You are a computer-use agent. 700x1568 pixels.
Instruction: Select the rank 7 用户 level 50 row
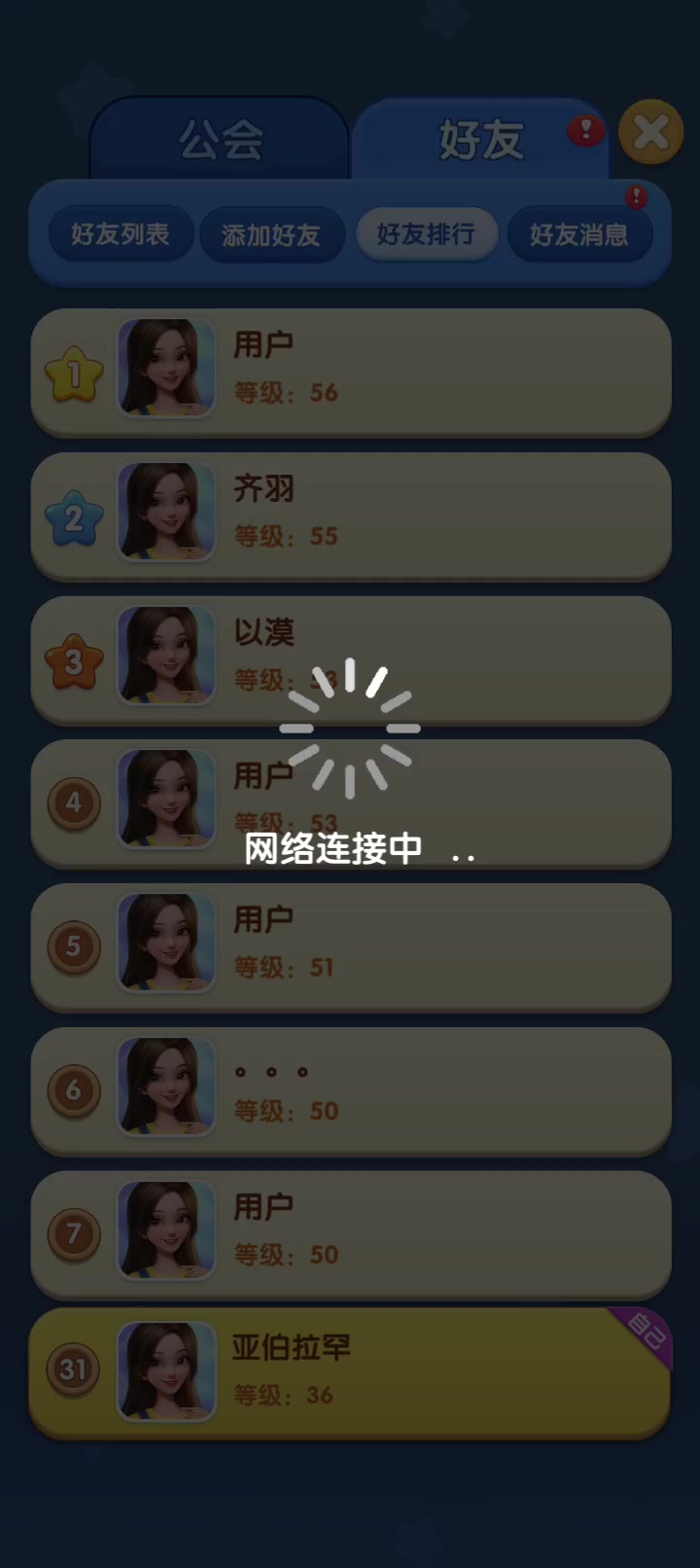(x=351, y=1235)
